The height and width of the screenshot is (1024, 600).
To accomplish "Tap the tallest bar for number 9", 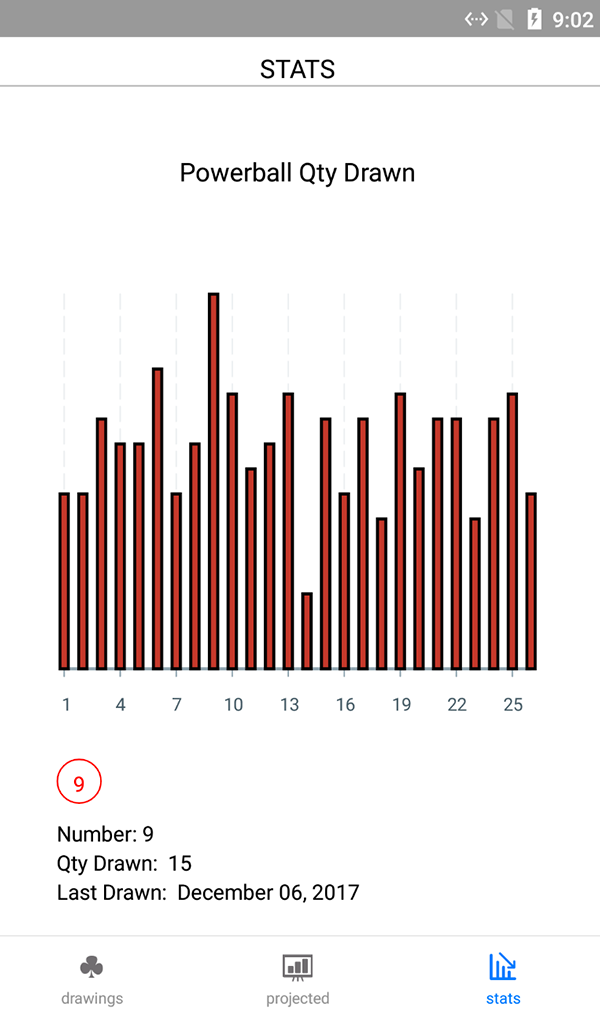I will tap(213, 481).
